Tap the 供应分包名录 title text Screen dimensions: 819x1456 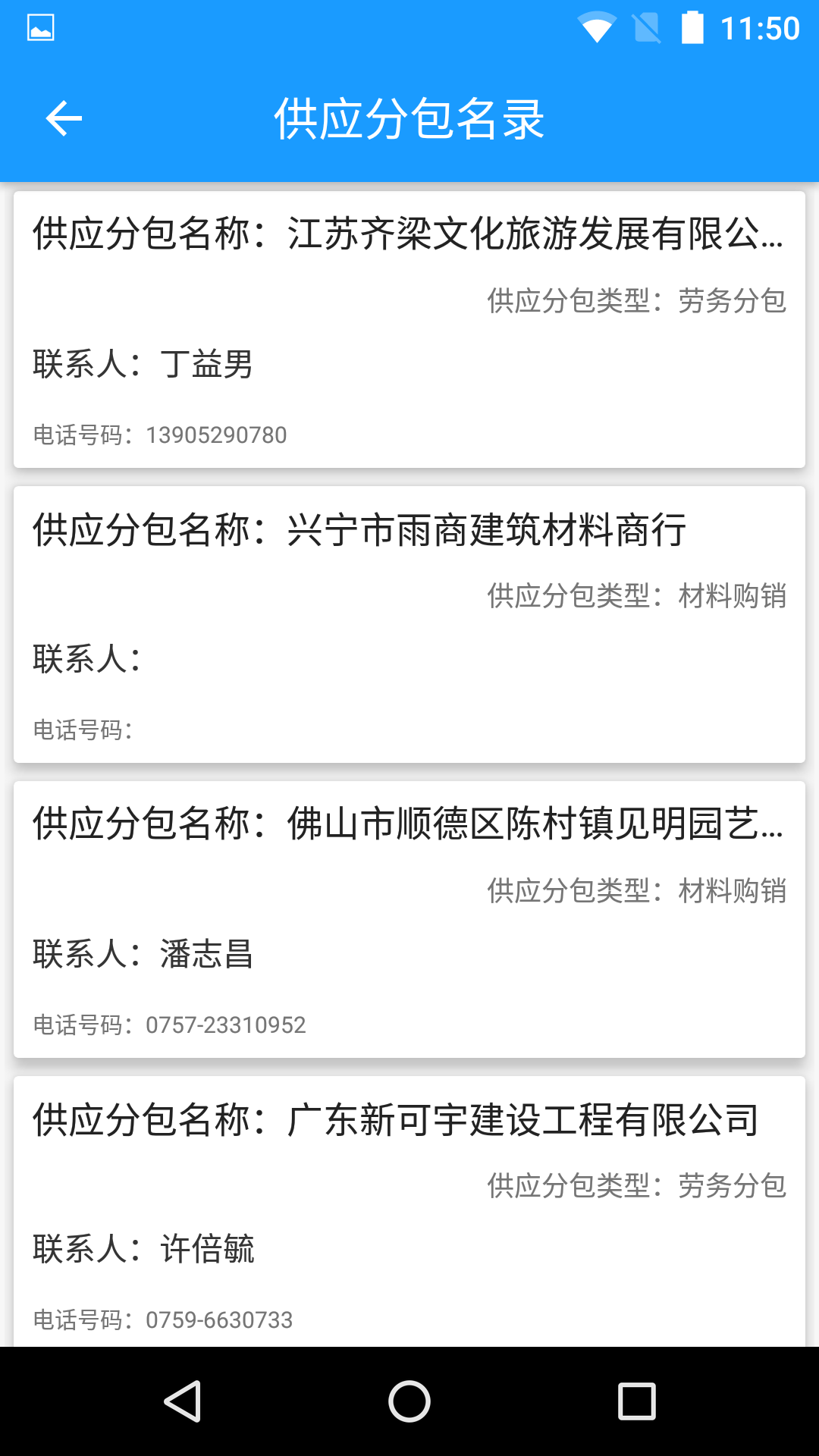(x=409, y=119)
